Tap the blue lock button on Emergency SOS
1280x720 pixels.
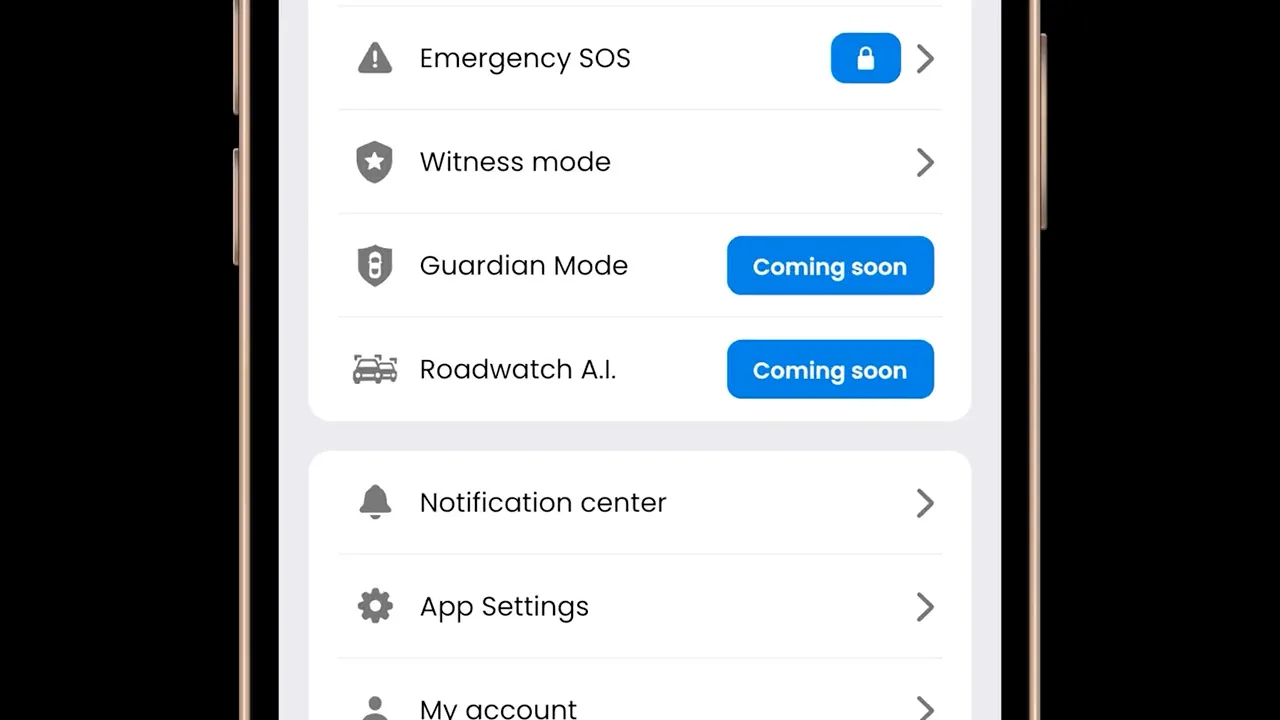click(865, 59)
